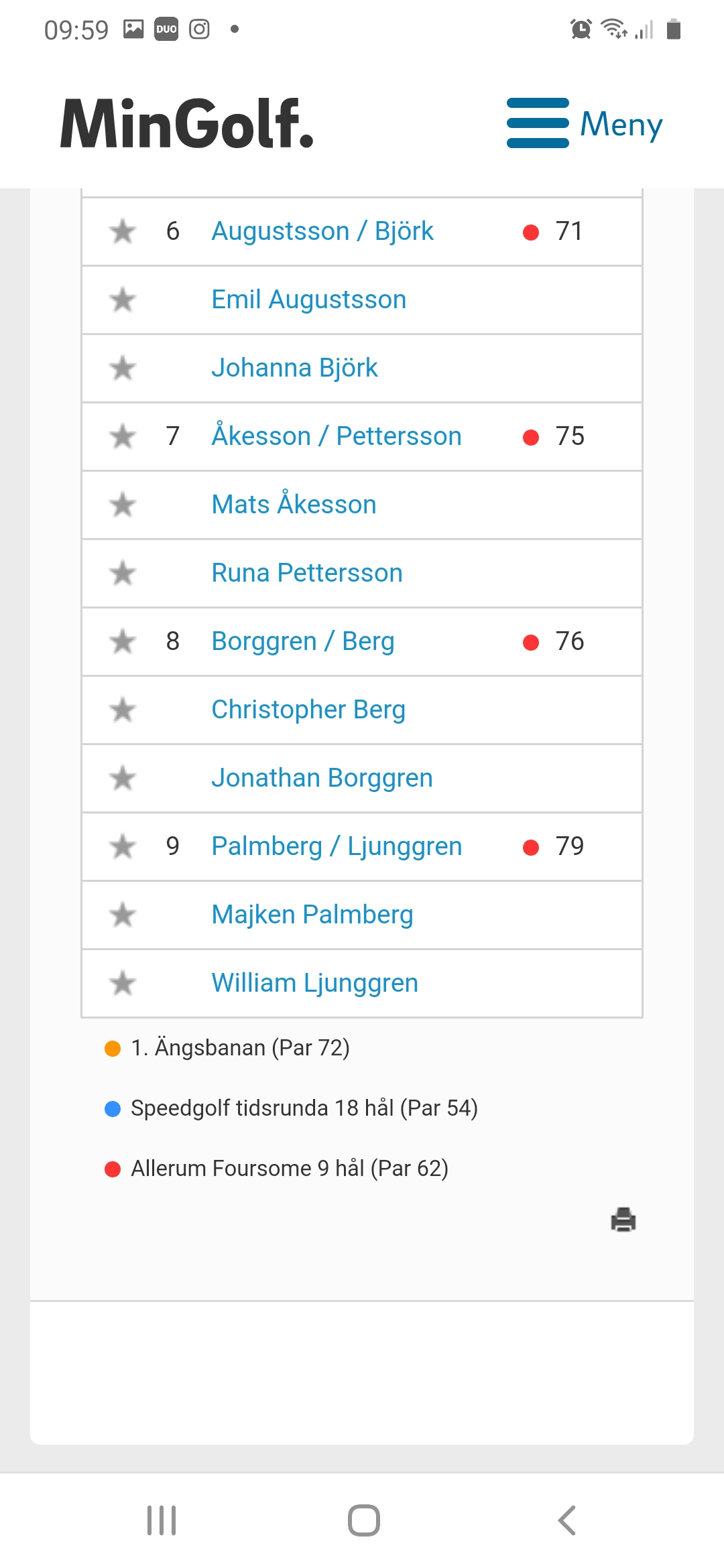Screen dimensions: 724x1568
Task: View William Ljunggren's details
Action: coord(315,983)
